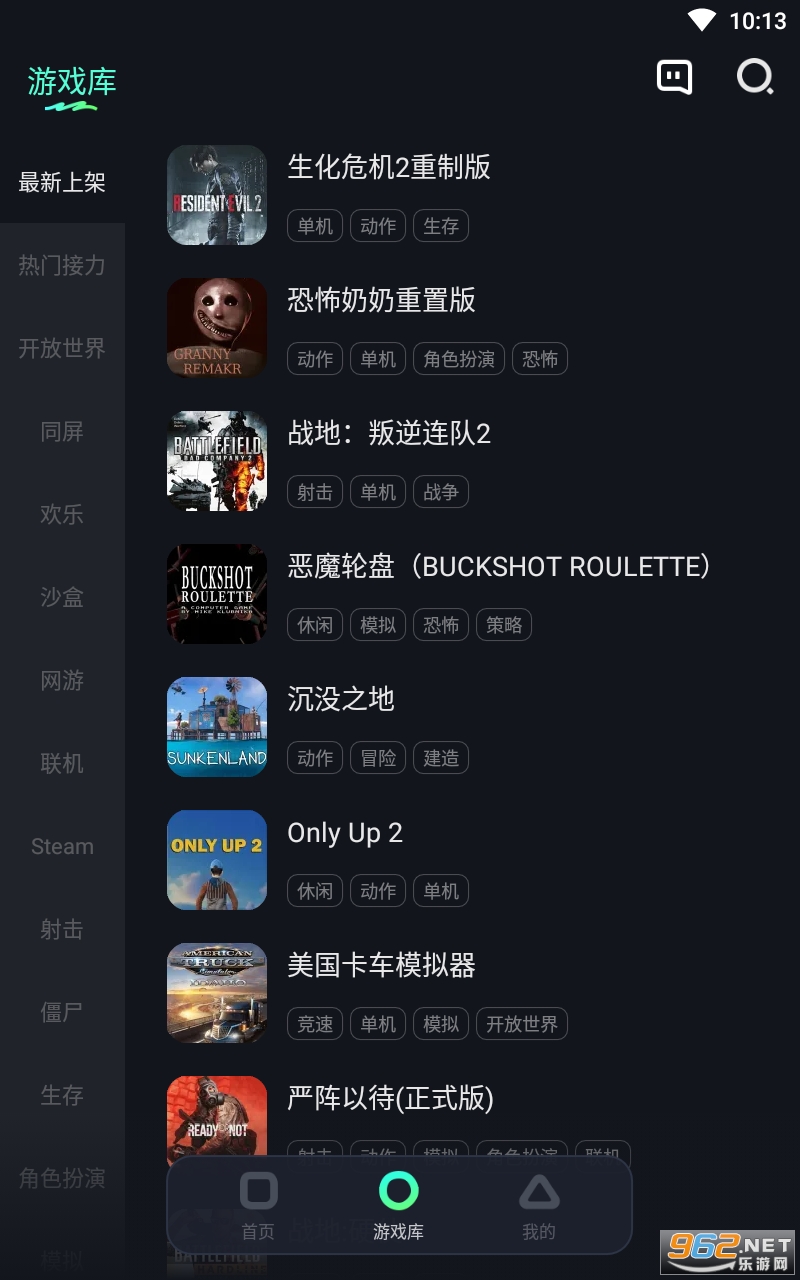Viewport: 800px width, 1280px height.
Task: Switch to the 联机 category
Action: (62, 764)
